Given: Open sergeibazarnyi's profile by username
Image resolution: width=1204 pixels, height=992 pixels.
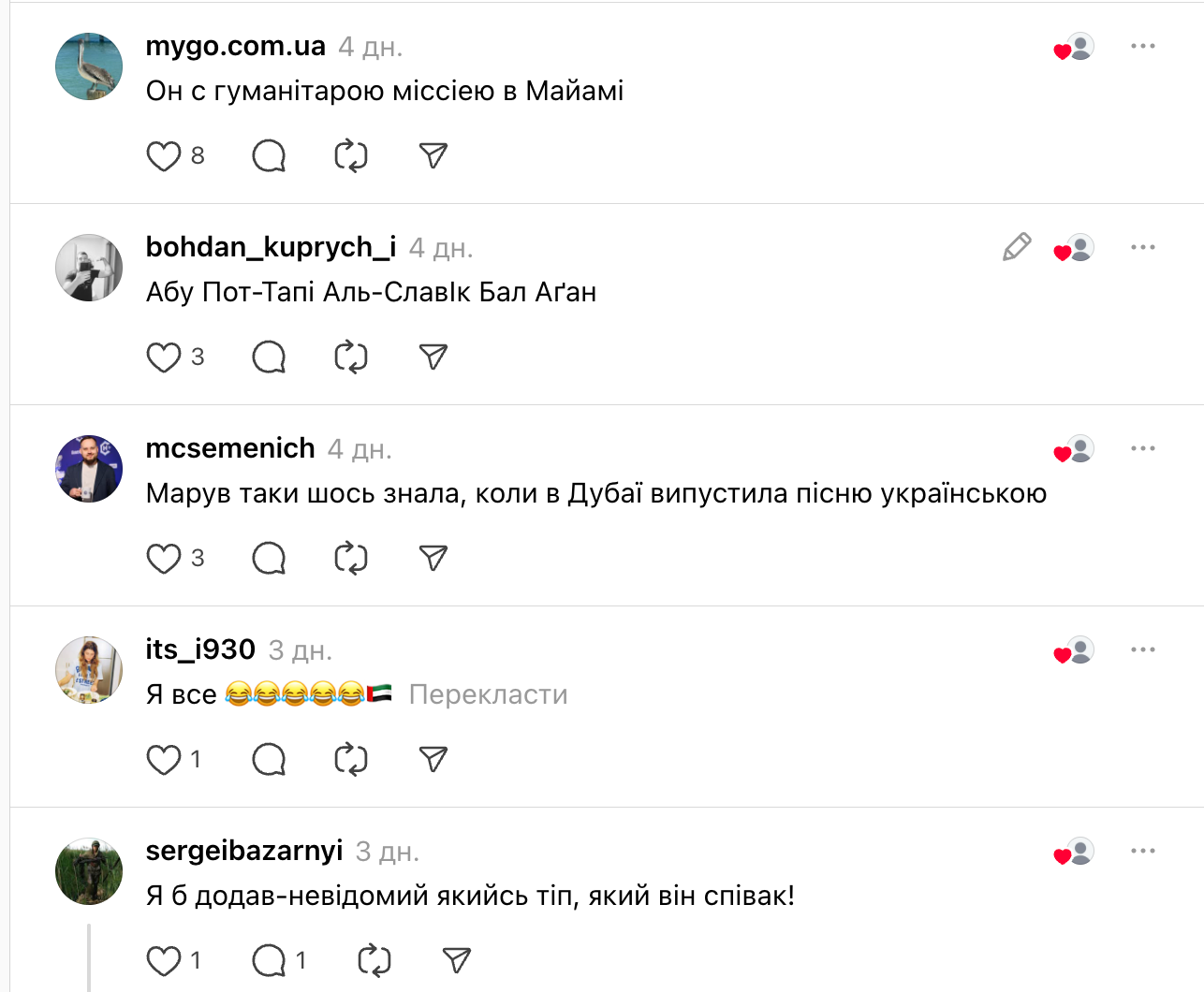Looking at the screenshot, I should pos(244,851).
